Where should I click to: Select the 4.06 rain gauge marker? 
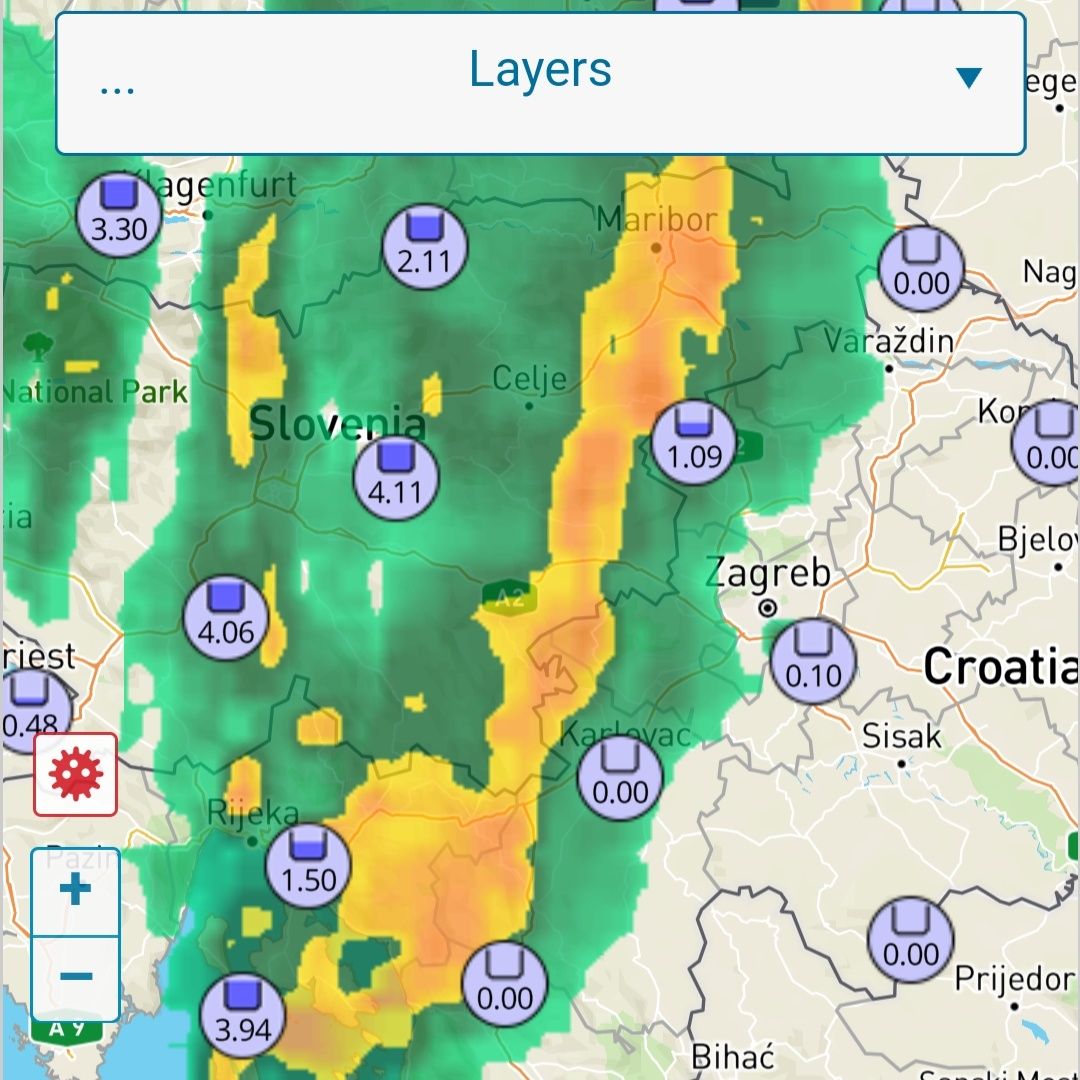[x=226, y=617]
